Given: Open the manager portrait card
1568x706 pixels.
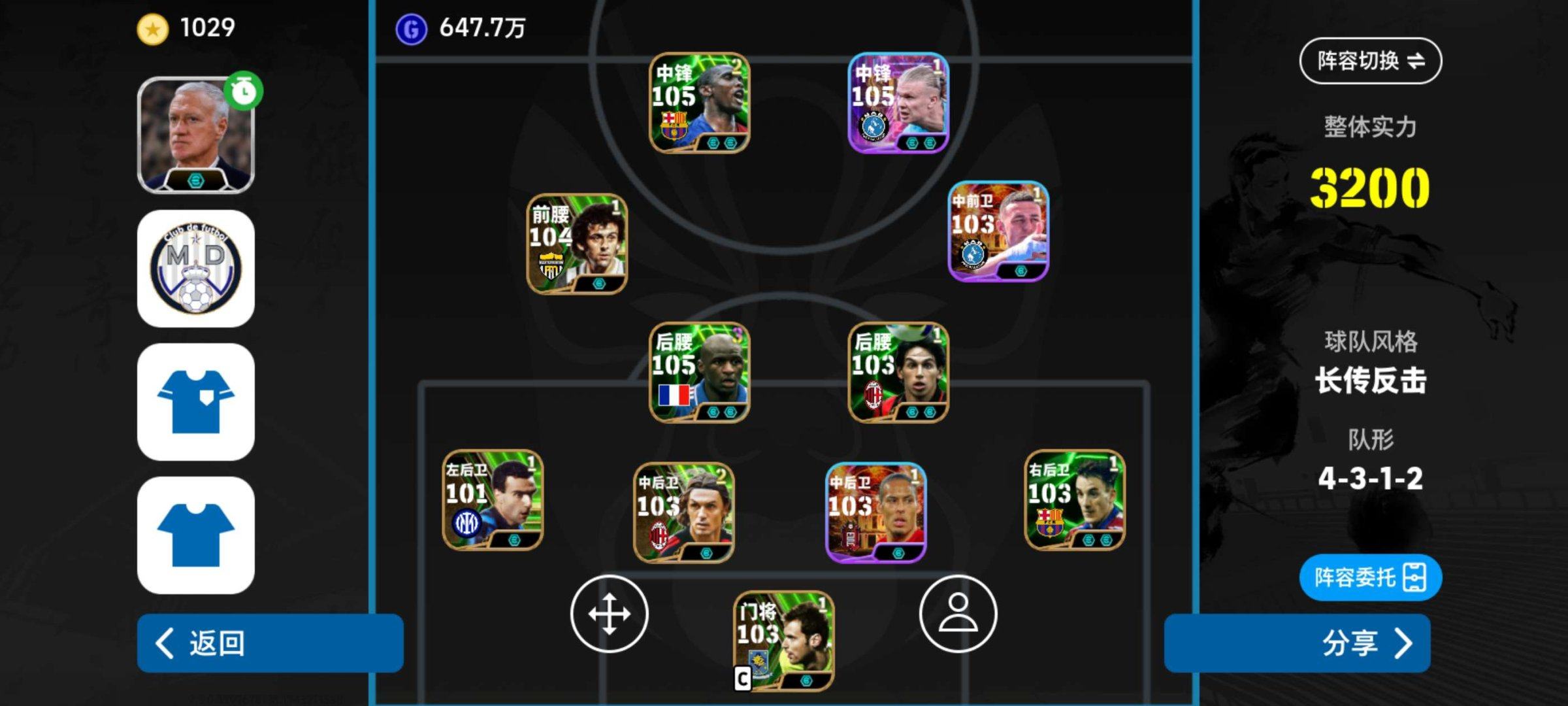Looking at the screenshot, I should 195,135.
